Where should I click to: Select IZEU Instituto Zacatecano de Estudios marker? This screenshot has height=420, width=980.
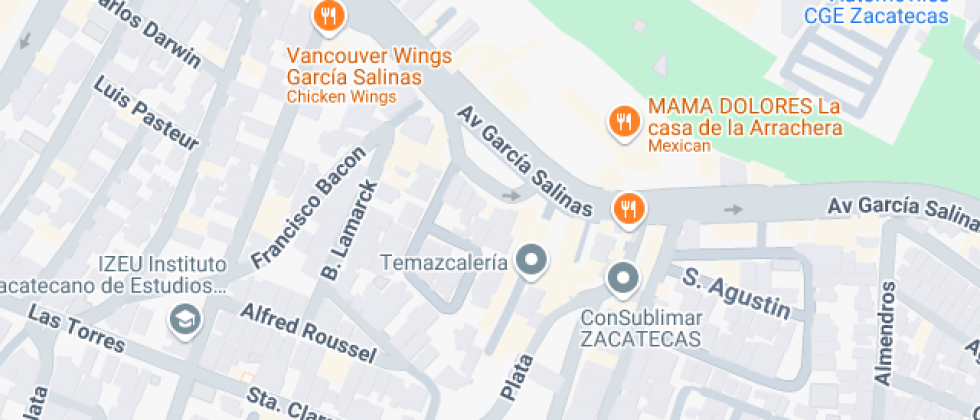(x=185, y=320)
